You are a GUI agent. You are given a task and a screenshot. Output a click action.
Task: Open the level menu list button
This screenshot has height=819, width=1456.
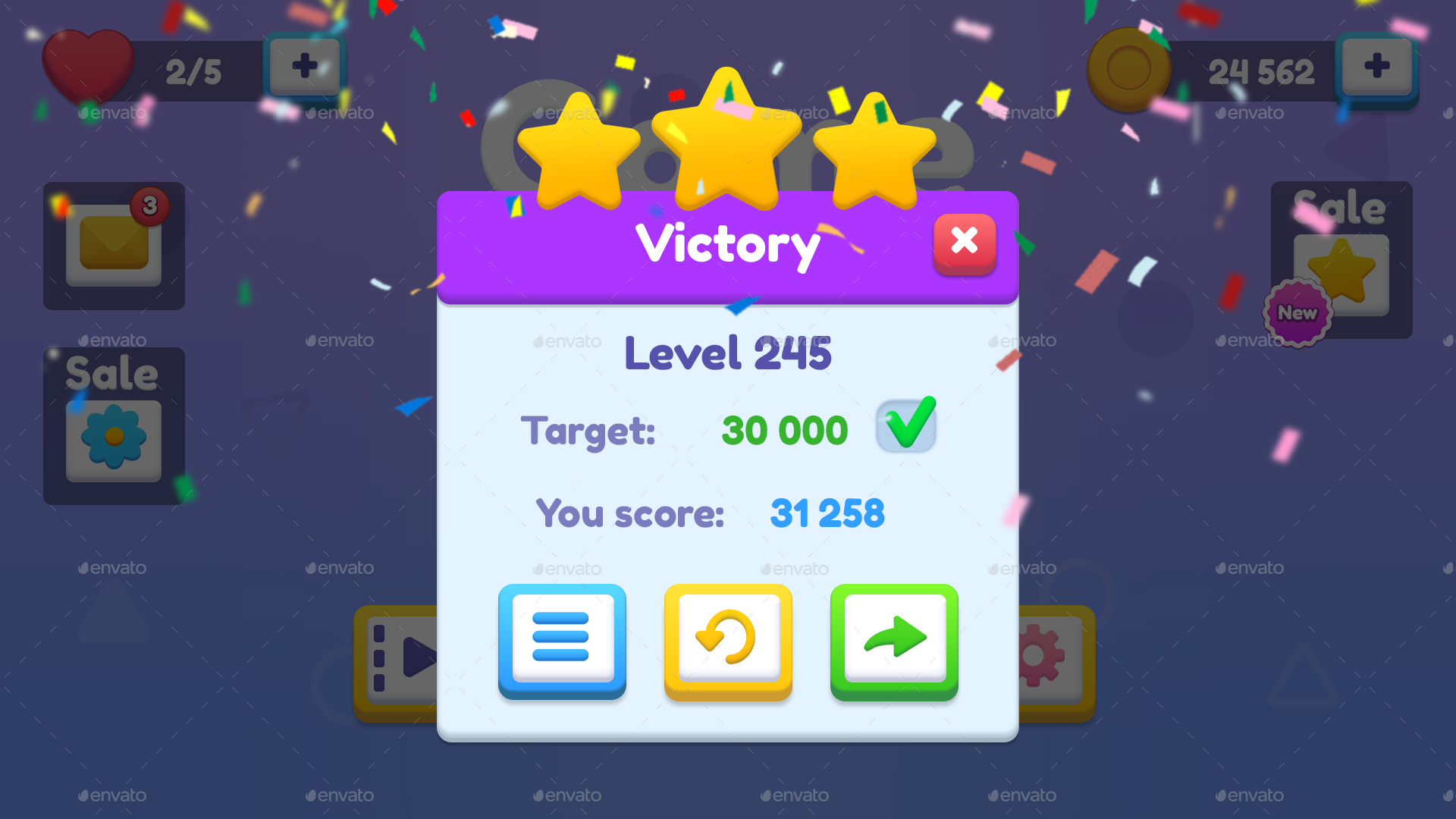561,639
